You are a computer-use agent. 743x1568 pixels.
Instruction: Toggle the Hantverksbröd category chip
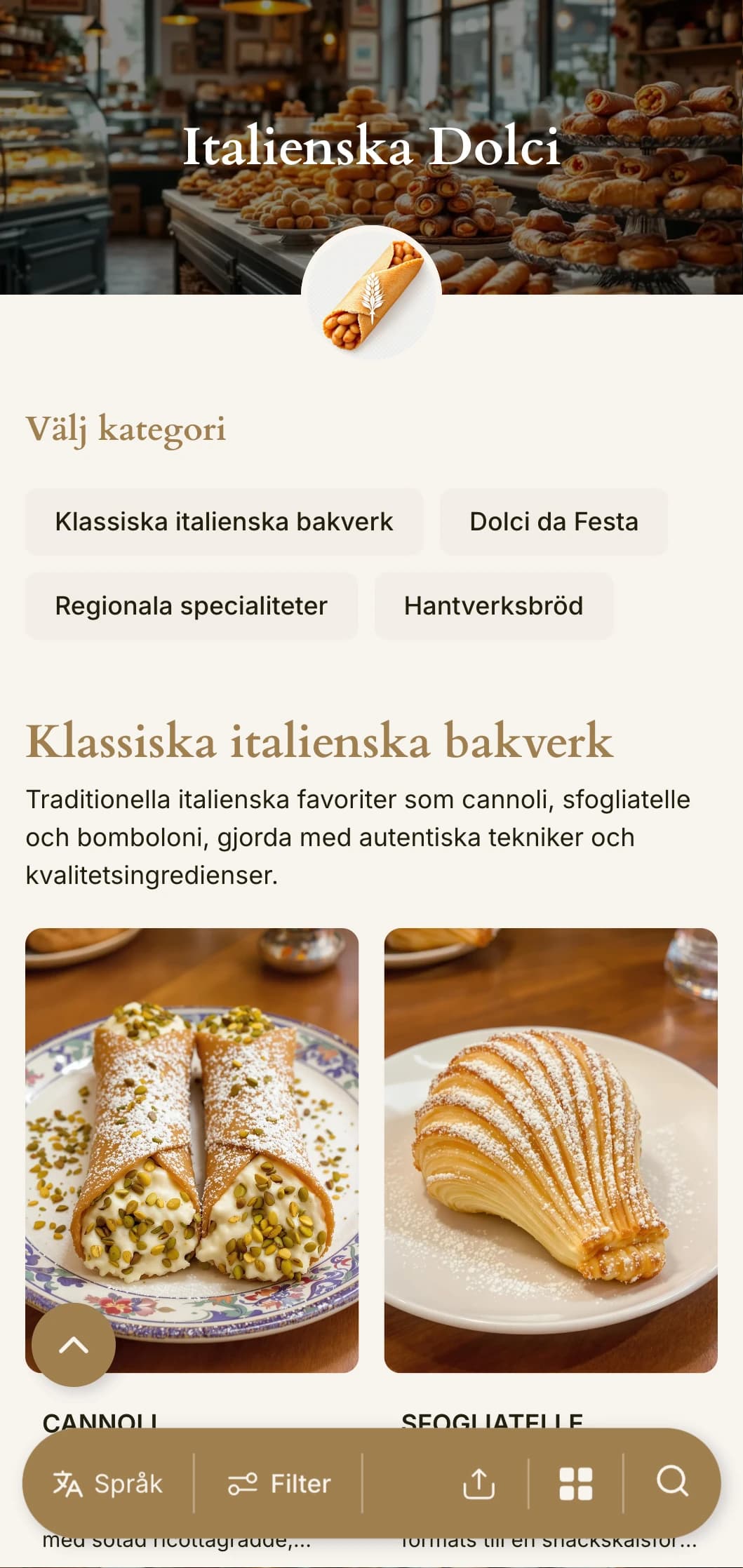[x=494, y=606]
